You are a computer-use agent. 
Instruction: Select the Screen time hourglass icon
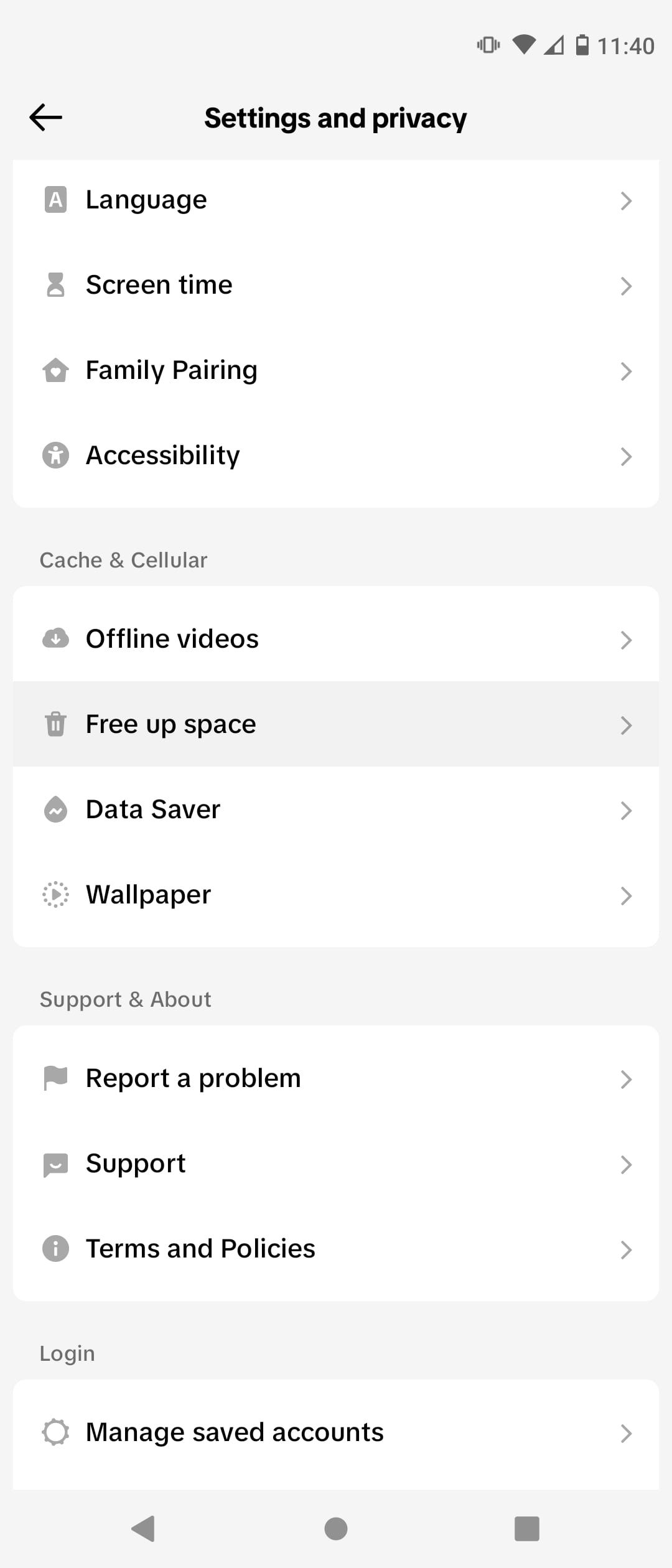56,286
